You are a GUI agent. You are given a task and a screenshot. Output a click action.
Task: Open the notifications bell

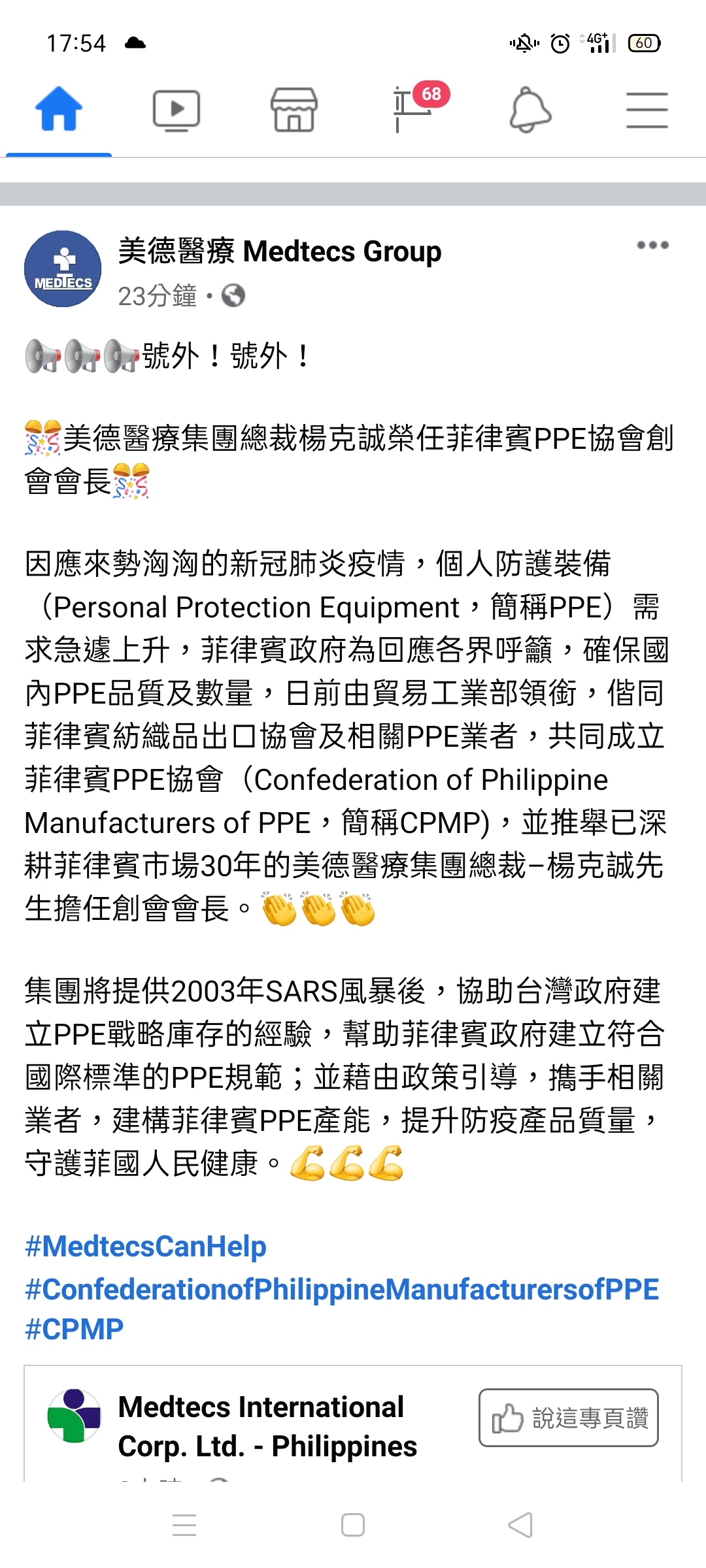point(529,110)
